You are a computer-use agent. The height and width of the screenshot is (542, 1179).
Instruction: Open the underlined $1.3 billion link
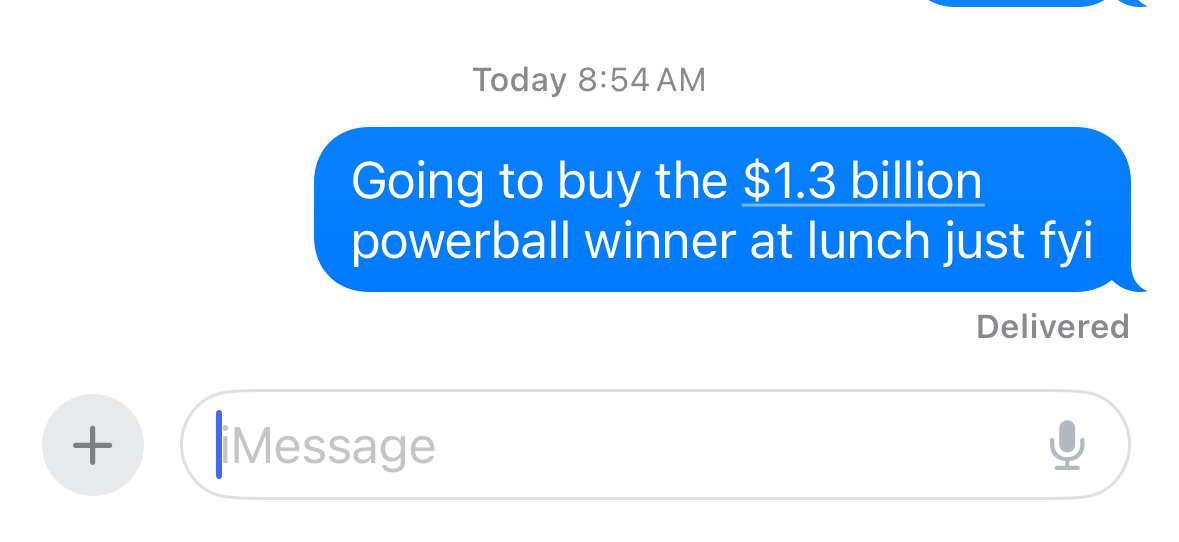pos(862,182)
